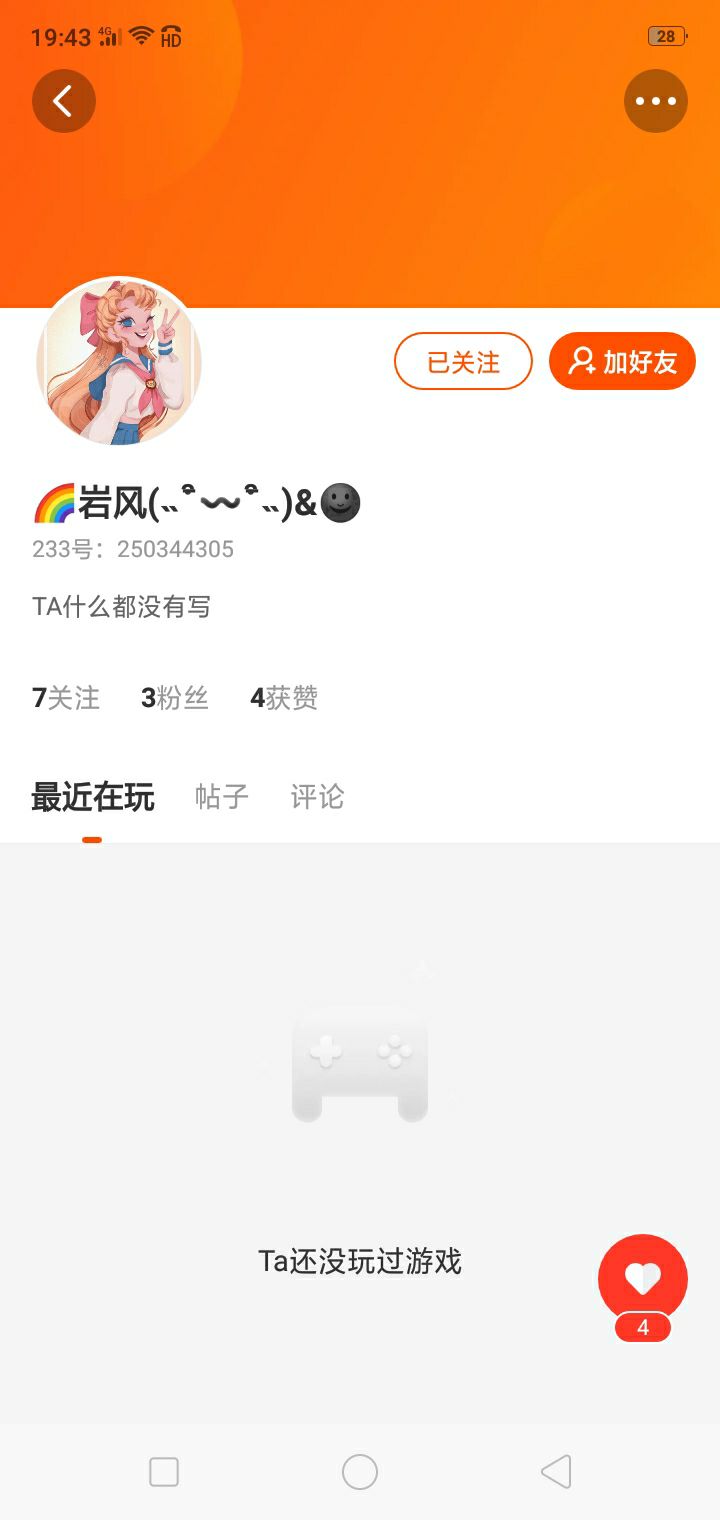Go back using the top arrow
The height and width of the screenshot is (1520, 720).
point(64,101)
